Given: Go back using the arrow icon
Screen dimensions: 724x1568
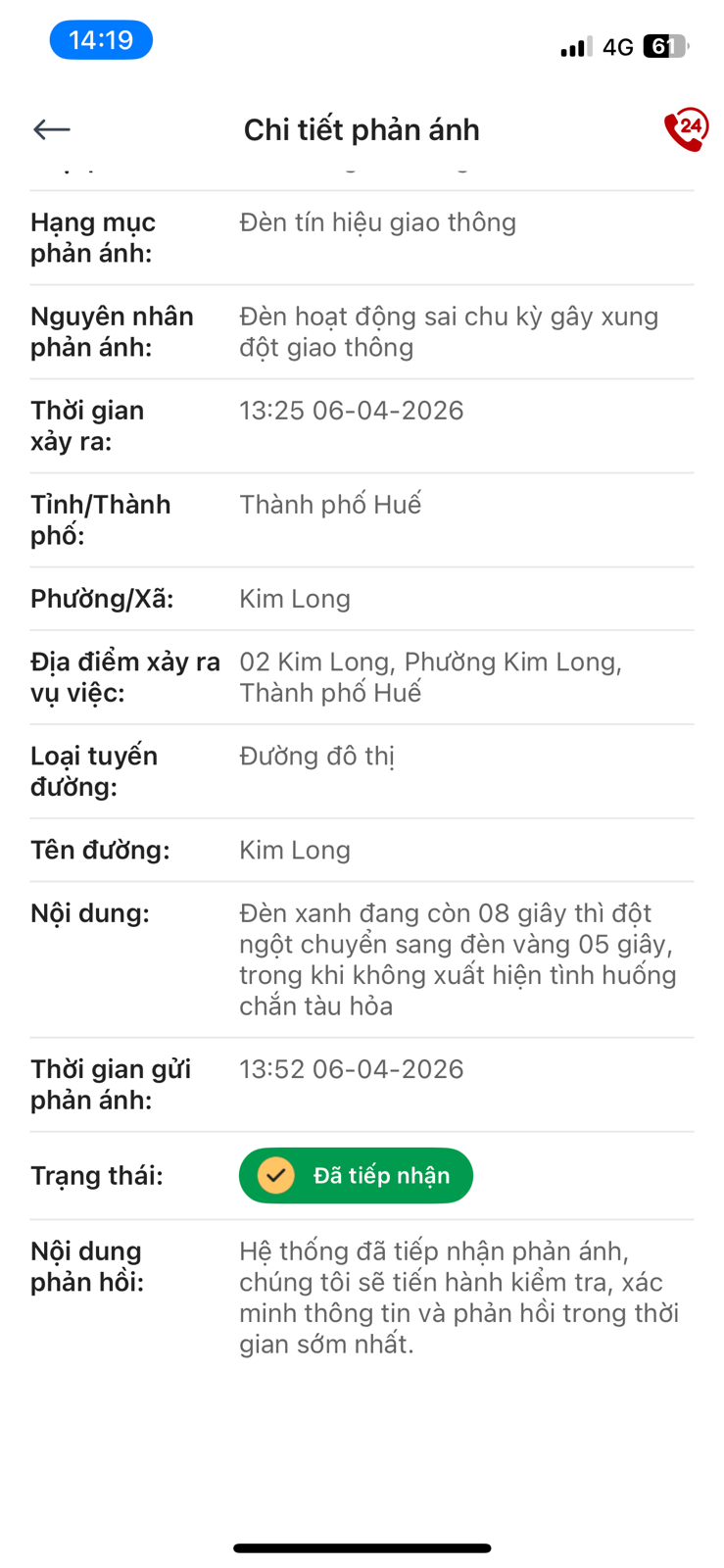Looking at the screenshot, I should (x=52, y=129).
